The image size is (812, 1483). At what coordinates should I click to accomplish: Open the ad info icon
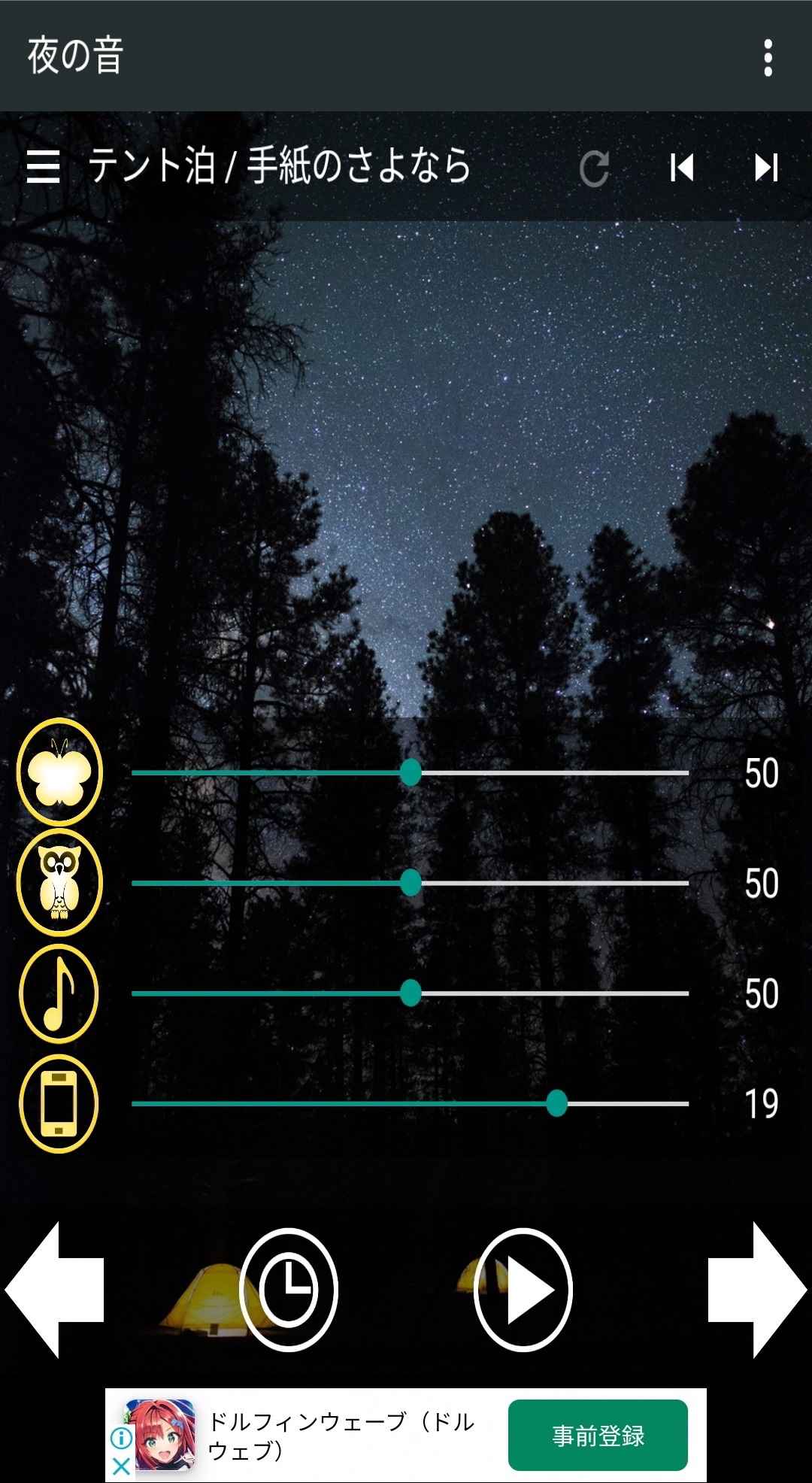click(121, 1438)
